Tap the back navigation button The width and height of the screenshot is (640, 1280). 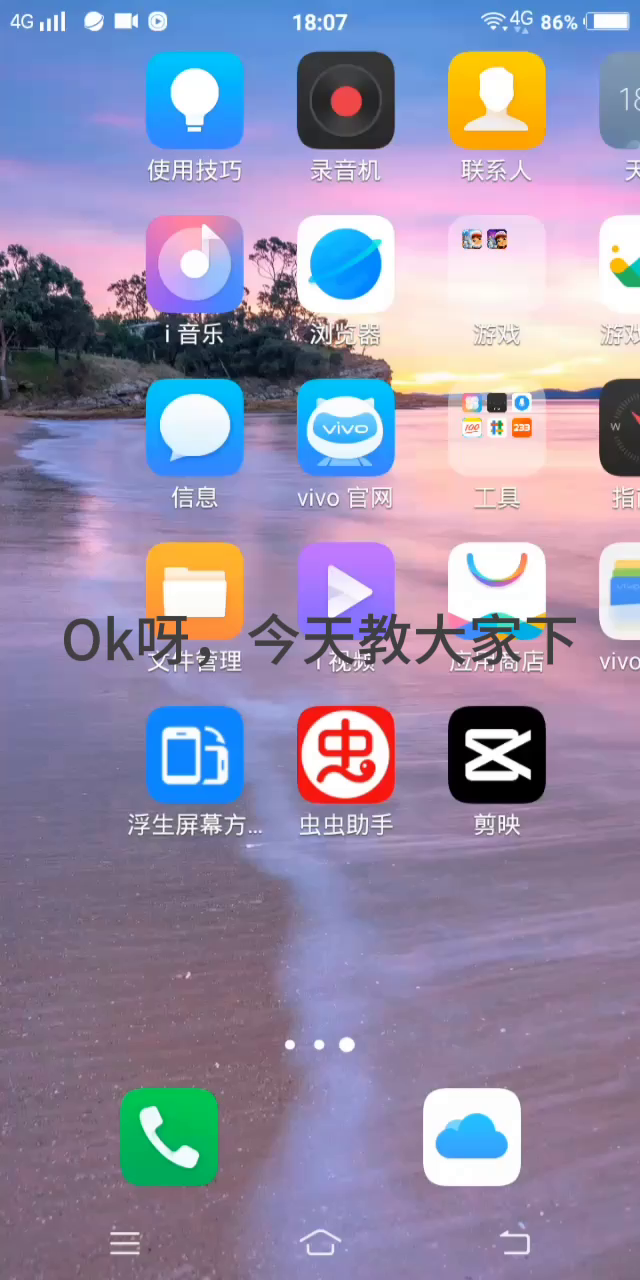(514, 1242)
